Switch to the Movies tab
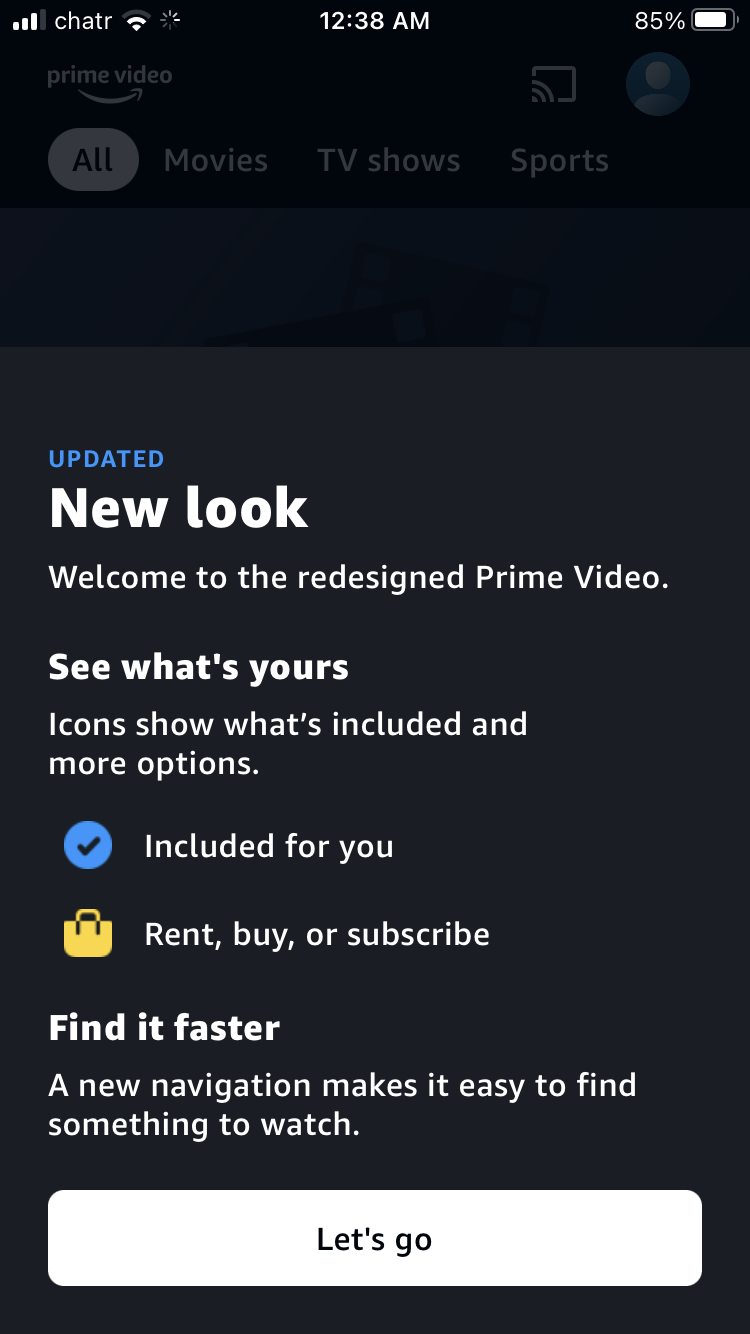Viewport: 750px width, 1334px height. tap(216, 160)
